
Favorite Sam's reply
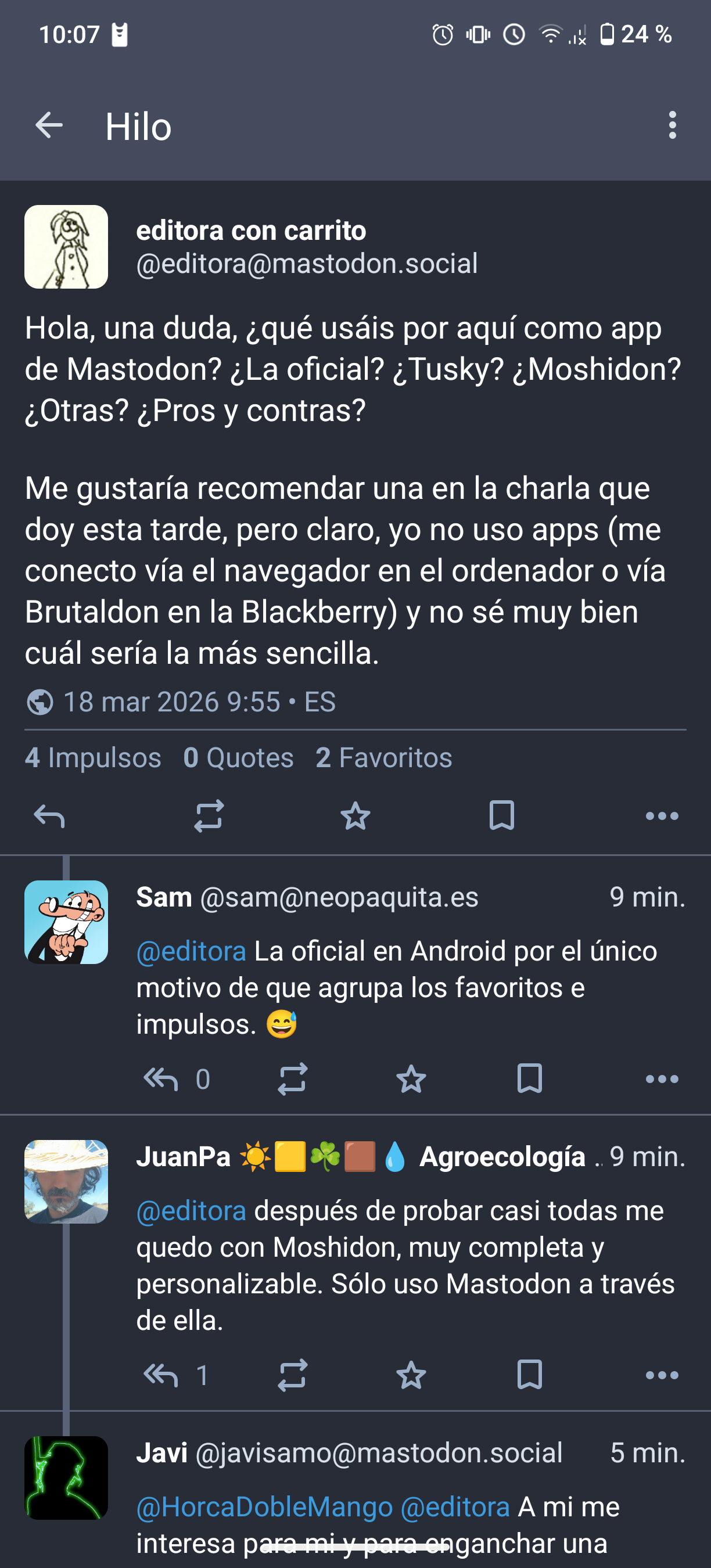click(411, 1079)
